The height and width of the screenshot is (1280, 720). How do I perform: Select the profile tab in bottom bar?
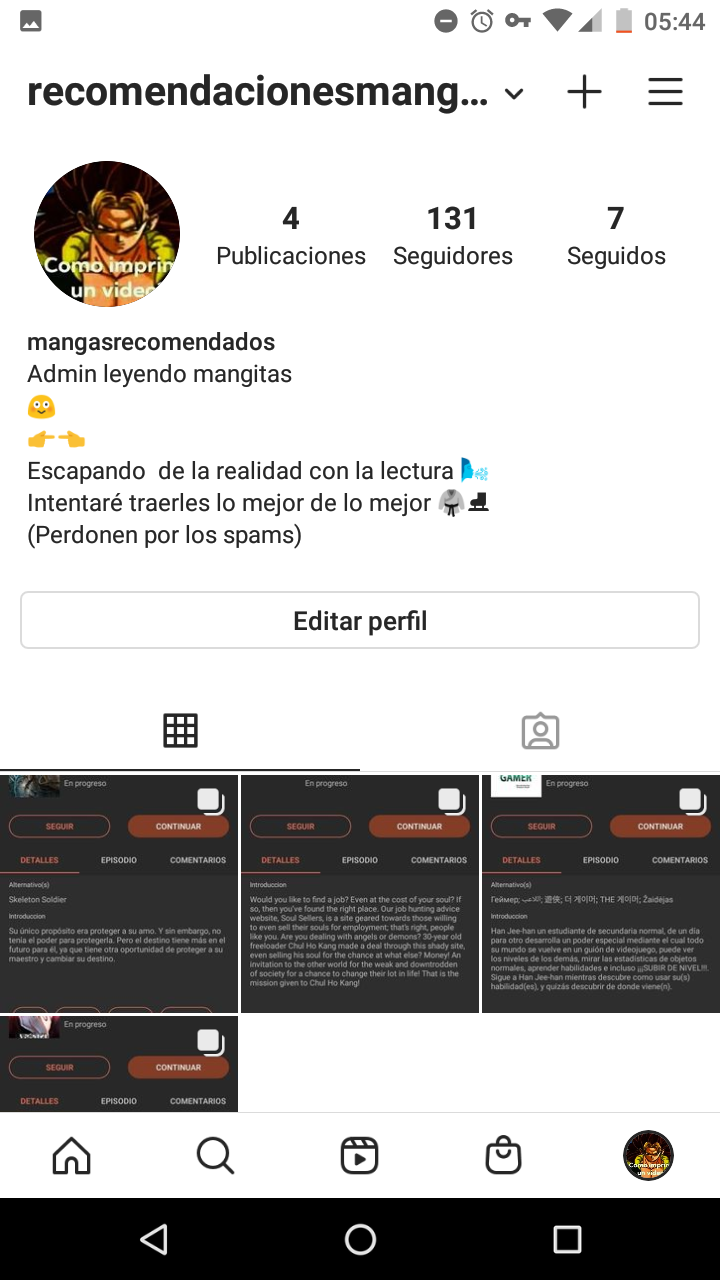648,1156
